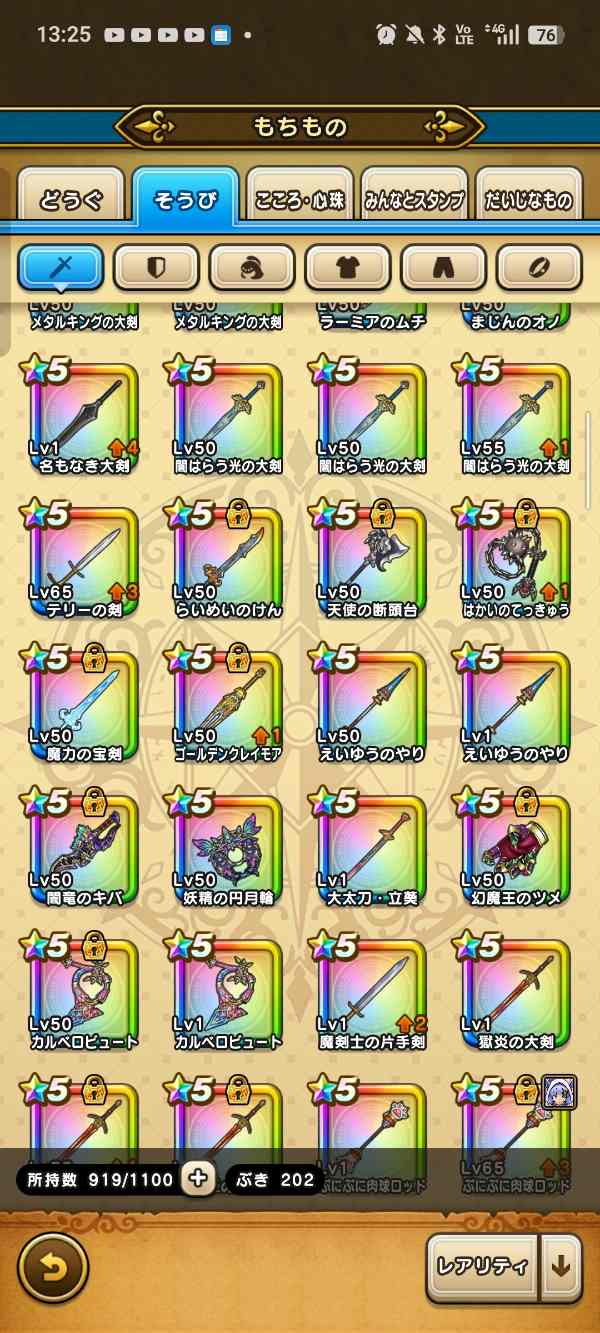Screen dimensions: 600x1333
Task: Filter by upper body armor shirt icon
Action: [347, 267]
